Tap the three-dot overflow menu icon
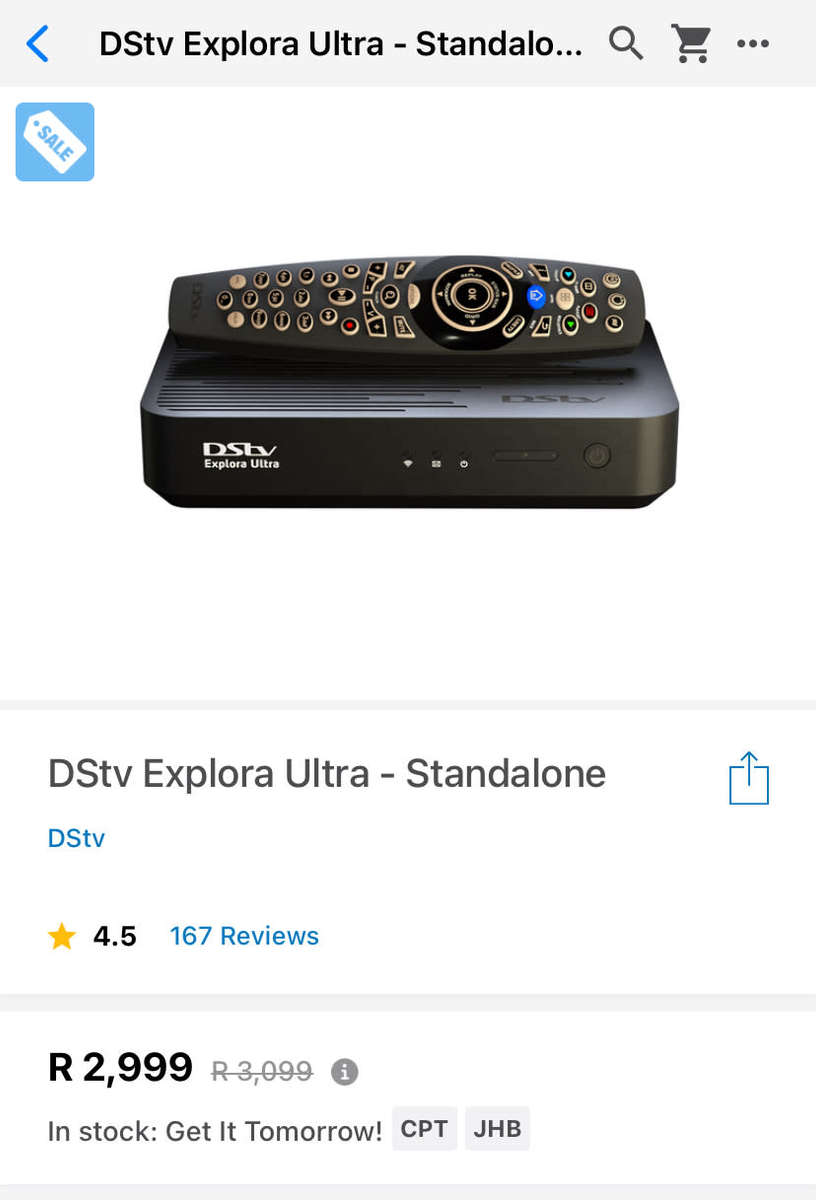This screenshot has height=1200, width=816. coord(753,43)
